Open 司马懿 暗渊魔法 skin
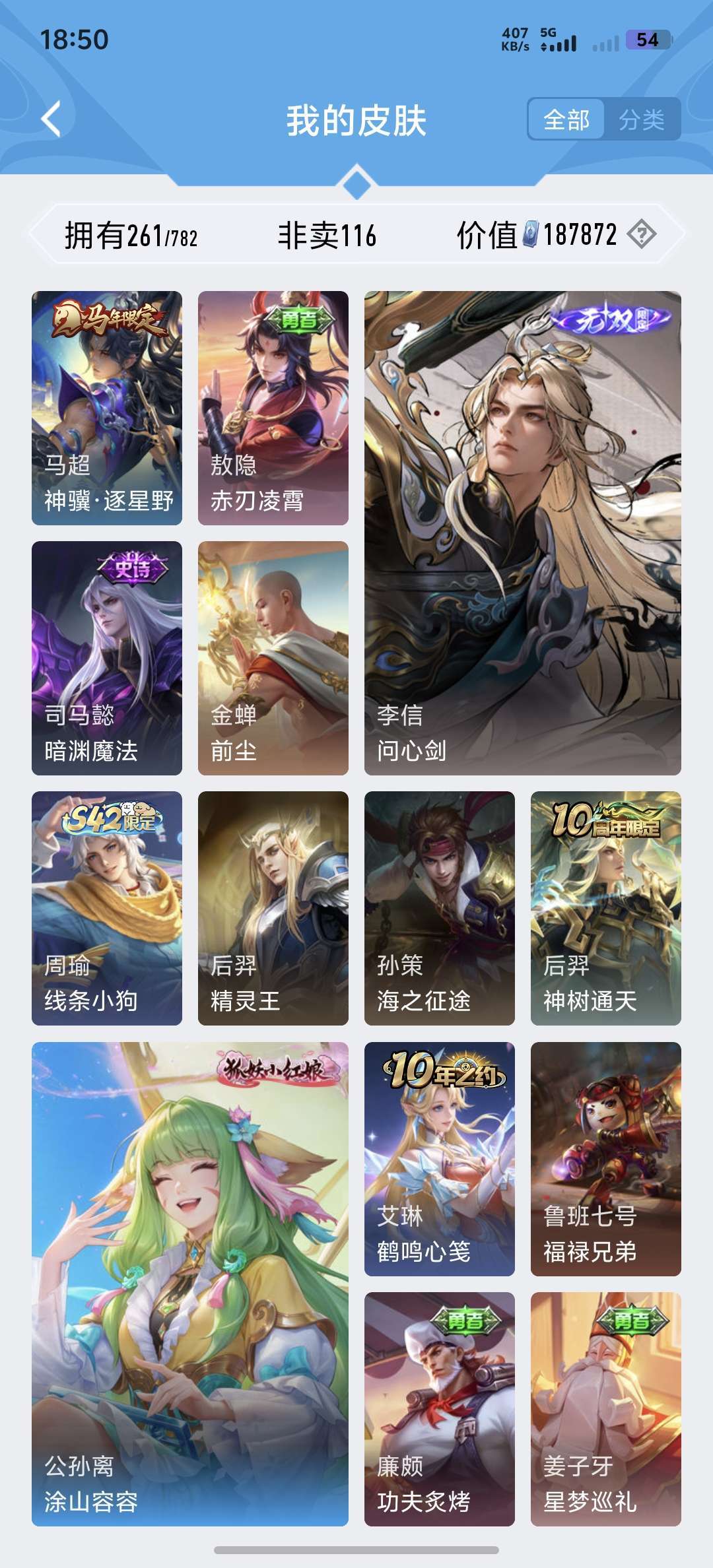This screenshot has width=713, height=1568. point(107,658)
